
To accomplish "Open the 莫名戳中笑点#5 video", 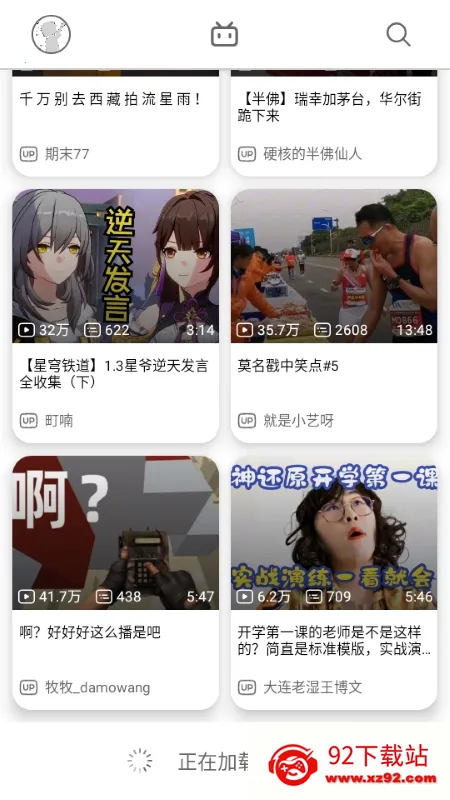I will (x=334, y=316).
